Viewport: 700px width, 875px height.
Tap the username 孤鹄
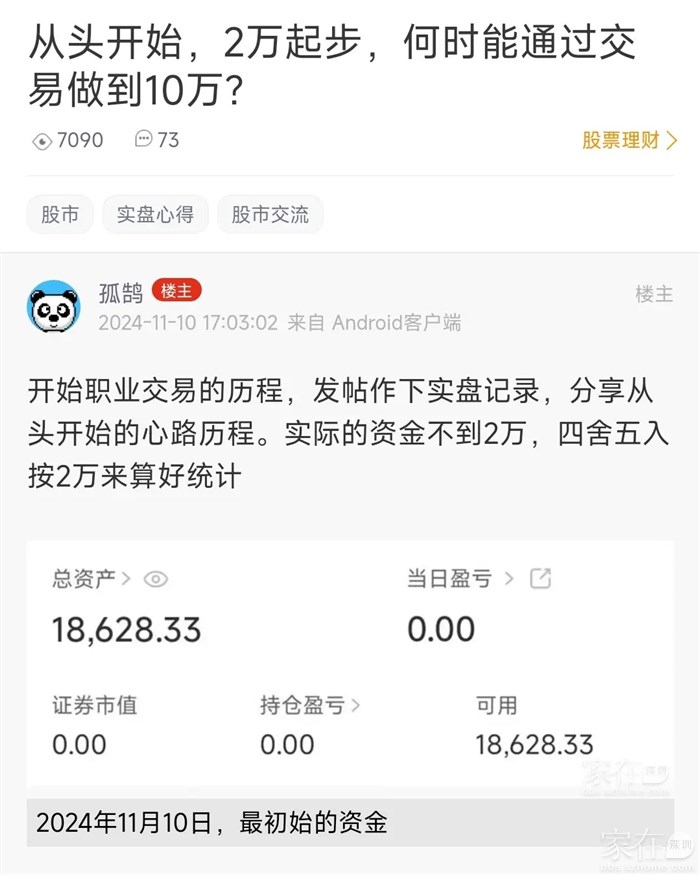(x=120, y=292)
